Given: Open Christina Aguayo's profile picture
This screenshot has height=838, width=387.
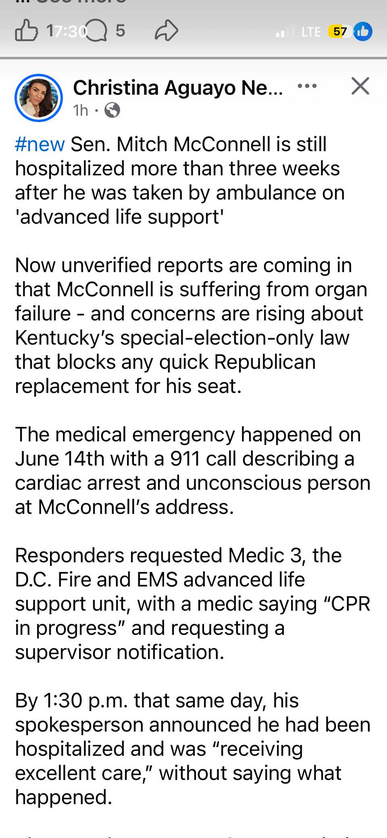Looking at the screenshot, I should [x=38, y=98].
